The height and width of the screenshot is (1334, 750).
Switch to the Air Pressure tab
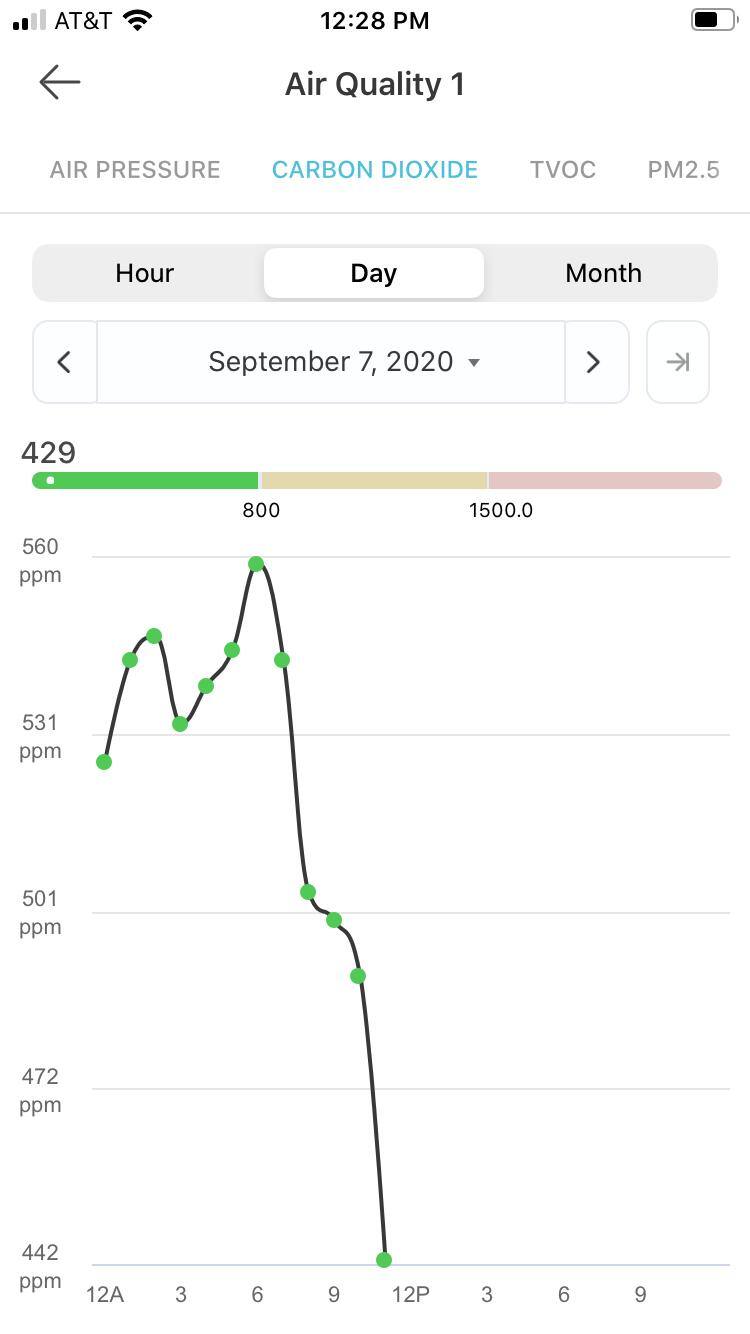pyautogui.click(x=135, y=170)
